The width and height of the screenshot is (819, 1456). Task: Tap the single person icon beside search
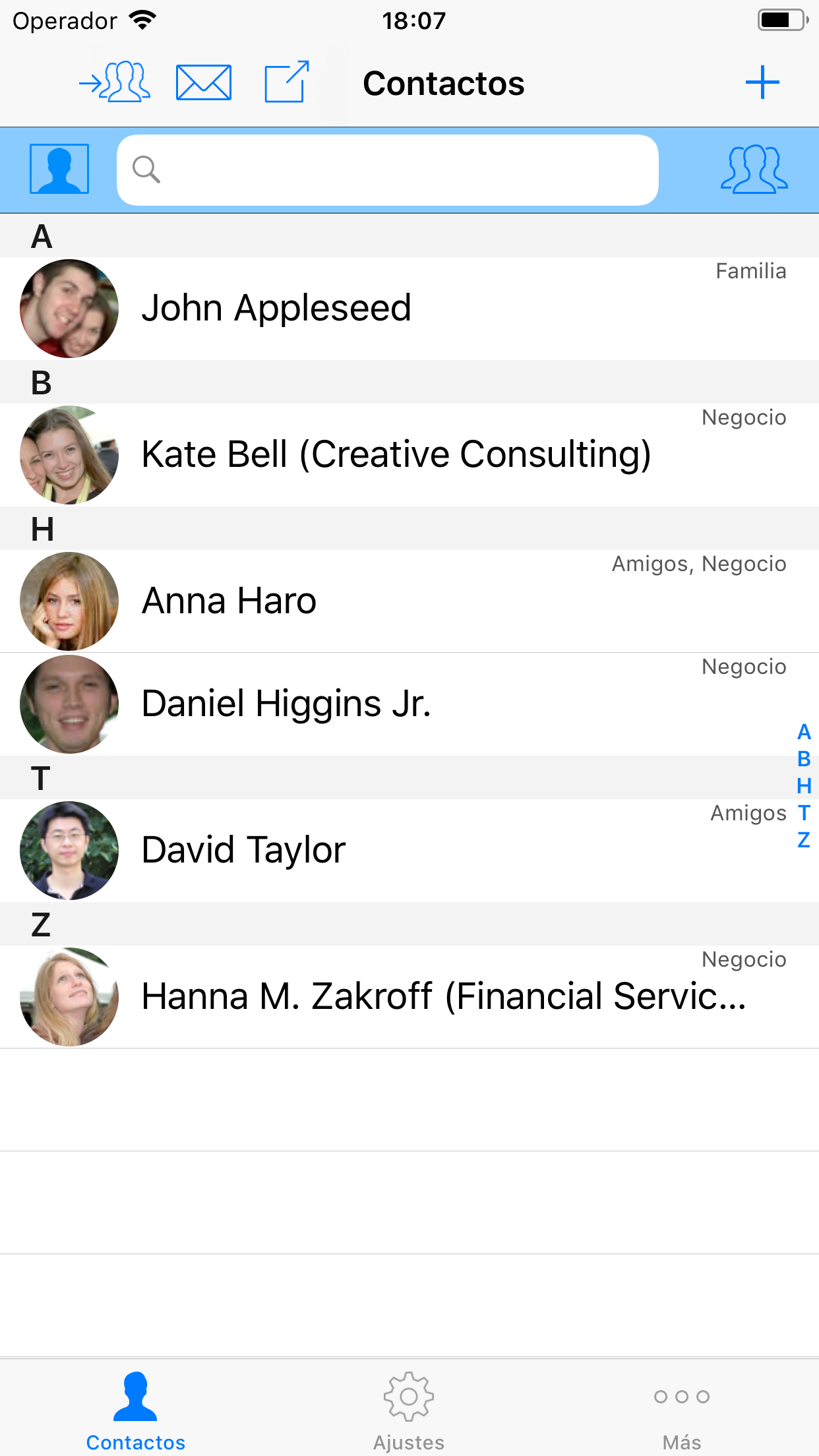(59, 169)
